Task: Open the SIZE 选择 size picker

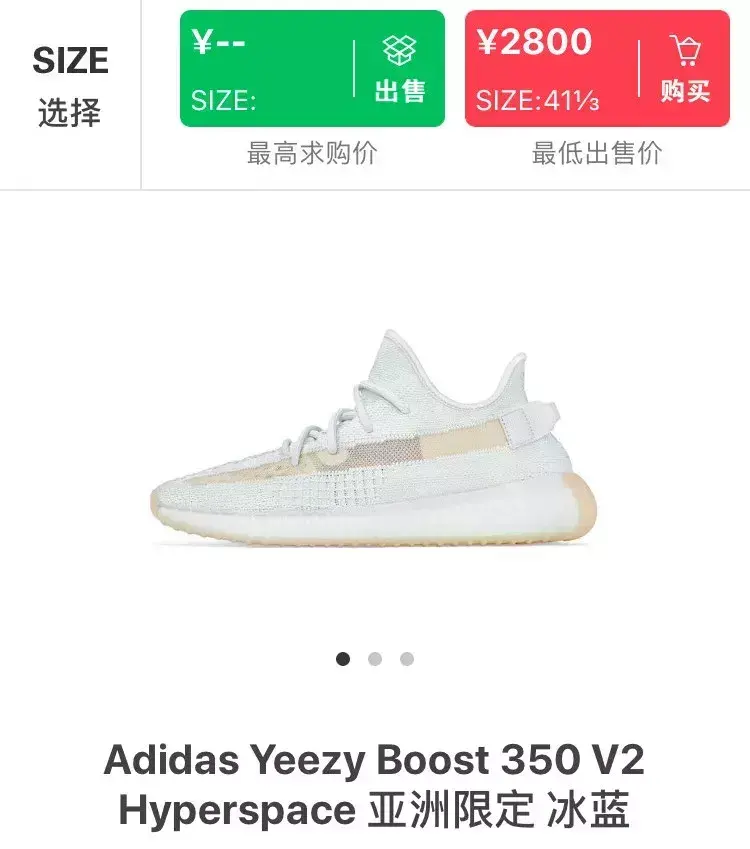Action: pyautogui.click(x=70, y=85)
